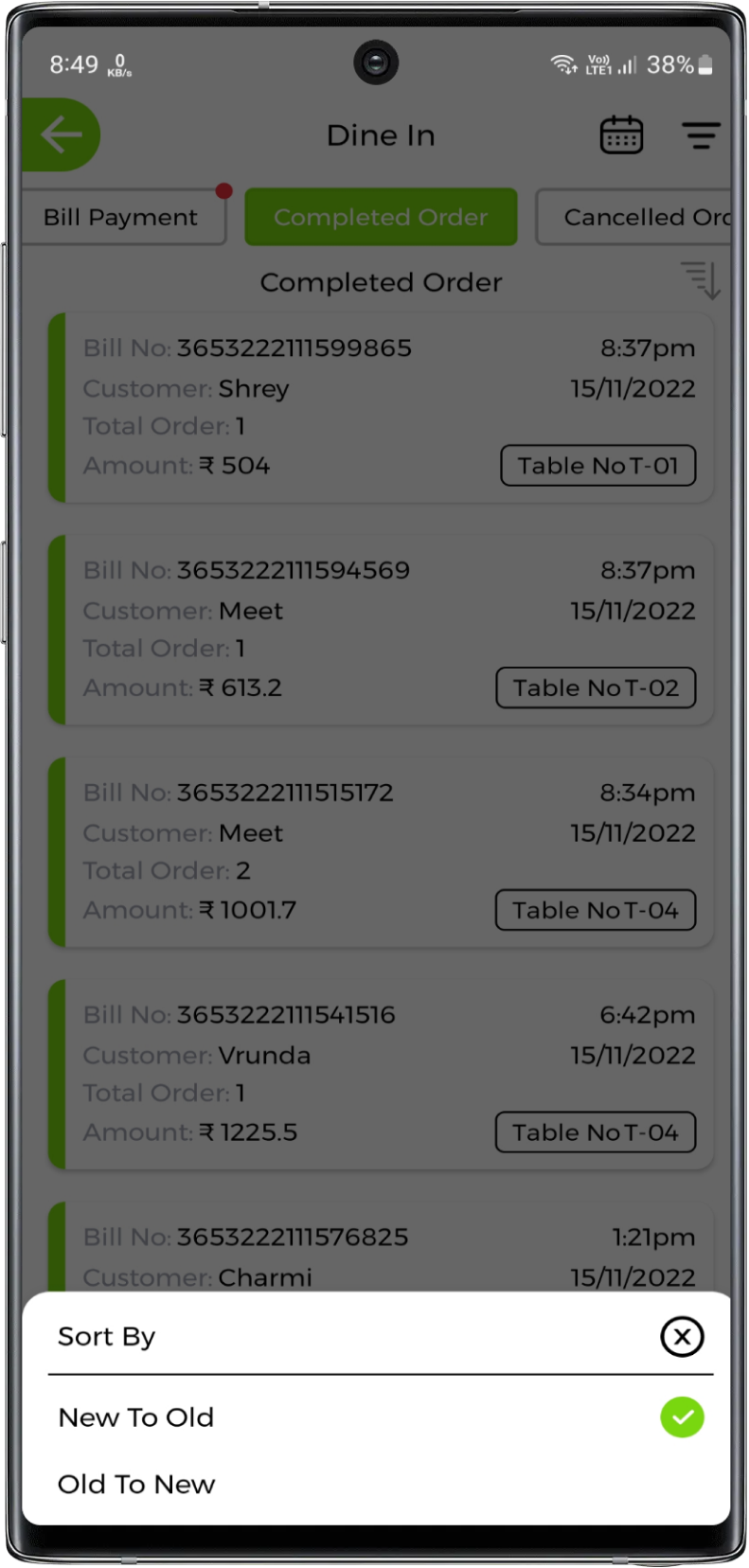This screenshot has height=1568, width=749.
Task: Select the Completed Order tab
Action: (x=381, y=217)
